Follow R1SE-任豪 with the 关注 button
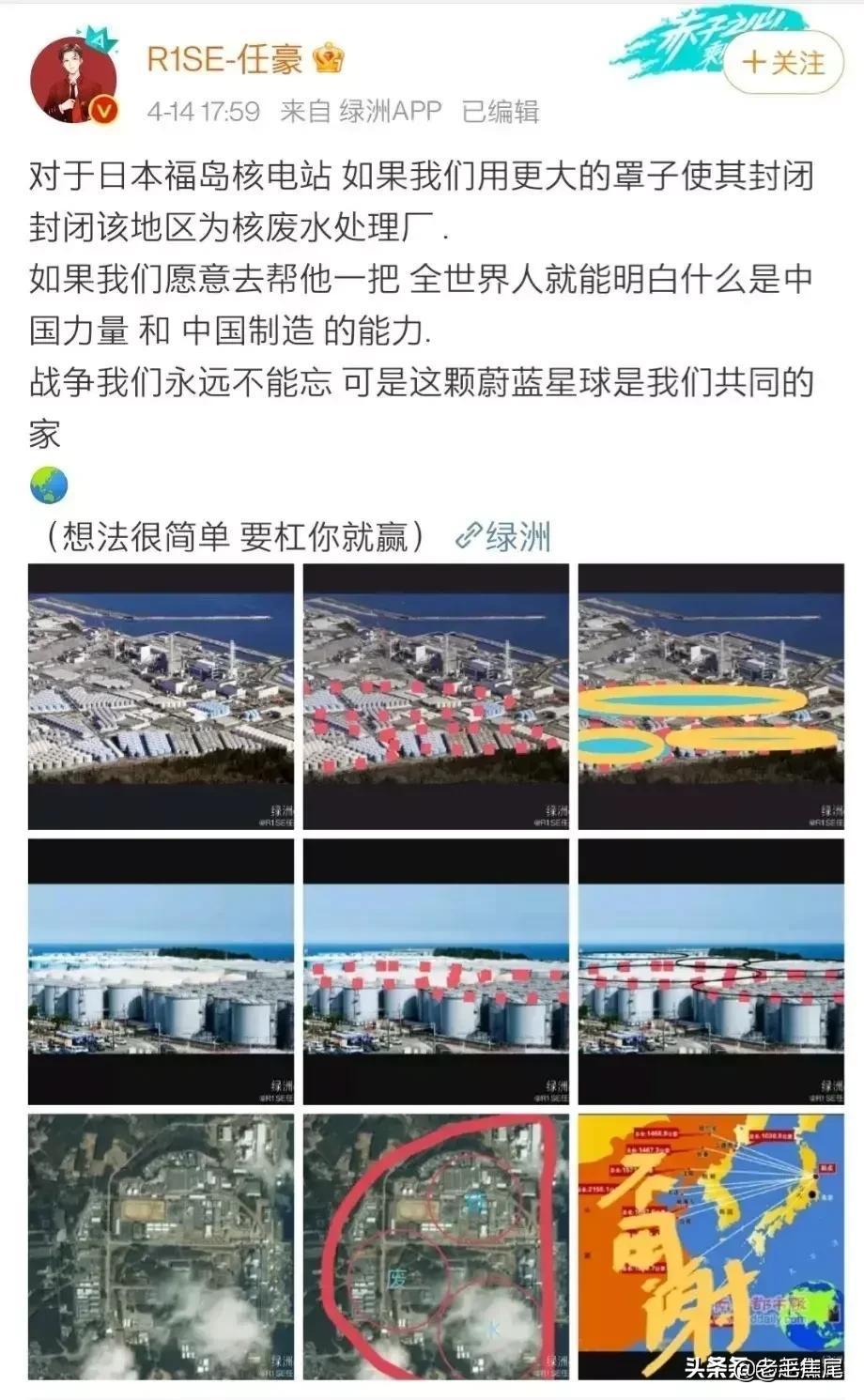This screenshot has width=864, height=1400. tap(785, 63)
